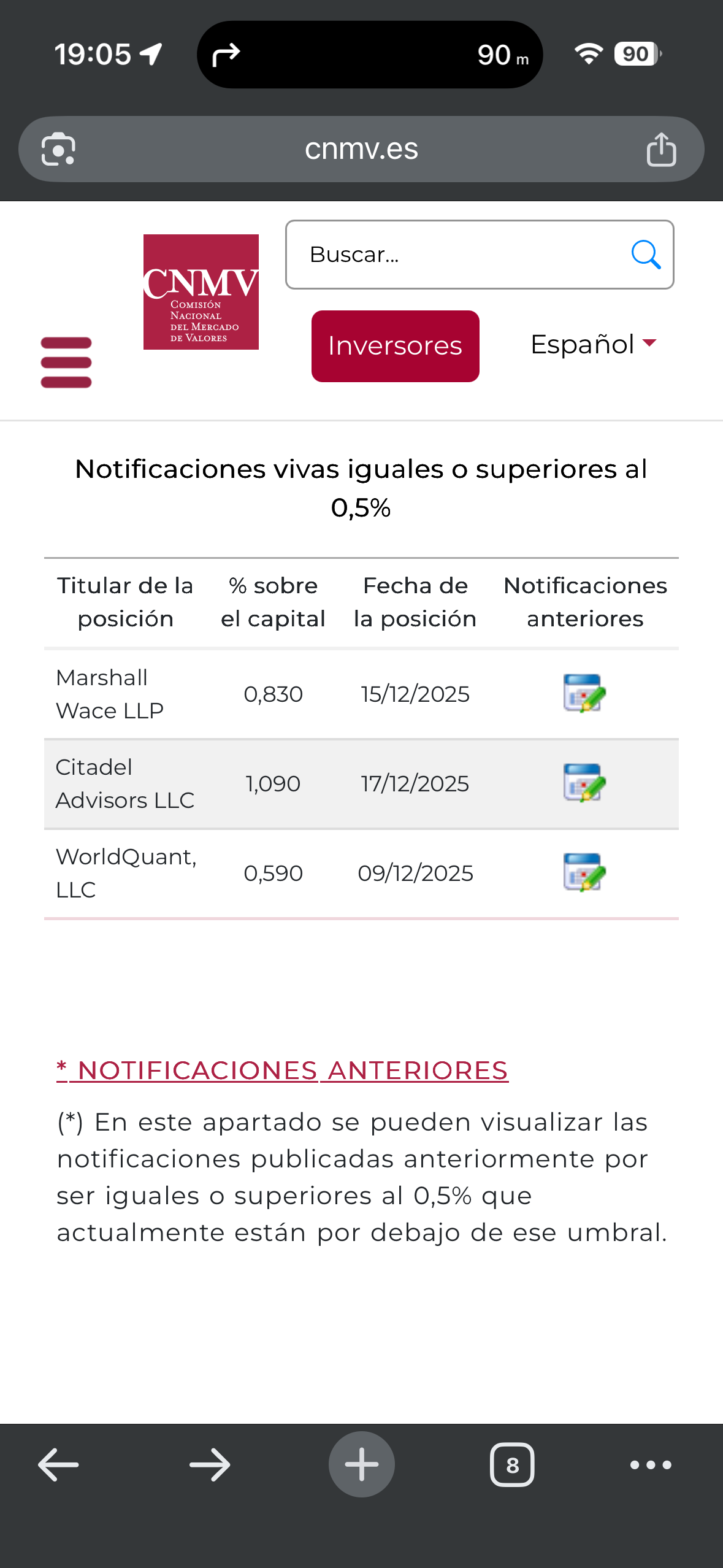The image size is (723, 1568).
Task: Show the 8 open tabs
Action: [512, 1465]
